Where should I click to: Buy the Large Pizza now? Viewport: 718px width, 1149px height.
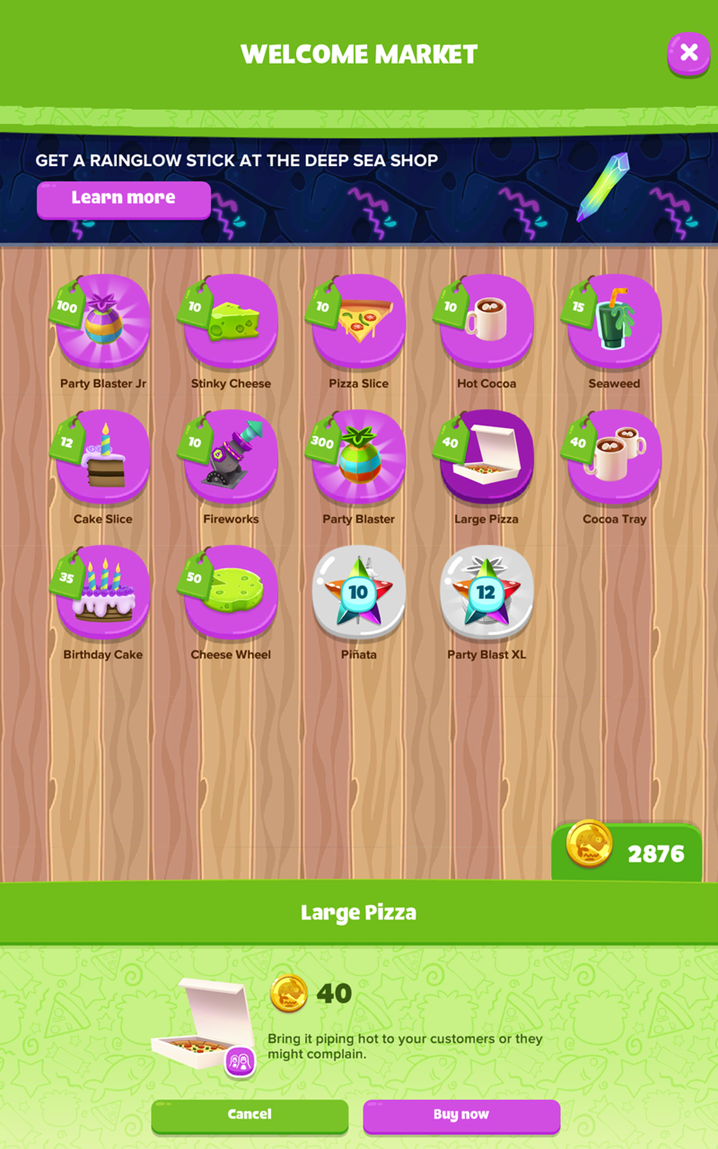pos(461,1114)
